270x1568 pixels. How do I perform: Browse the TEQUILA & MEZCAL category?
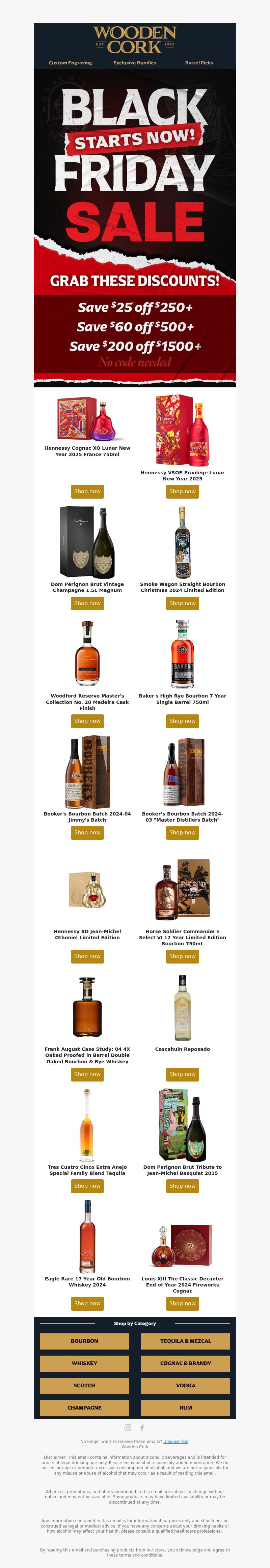click(185, 1341)
